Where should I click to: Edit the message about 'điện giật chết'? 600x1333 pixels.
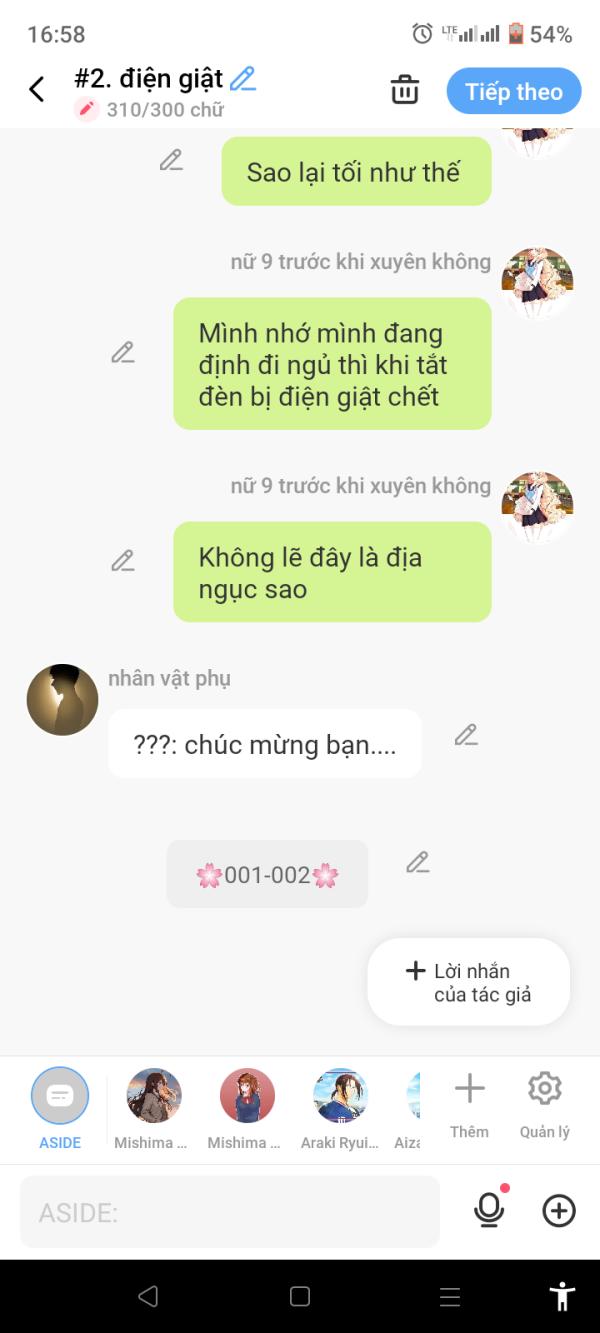coord(123,353)
